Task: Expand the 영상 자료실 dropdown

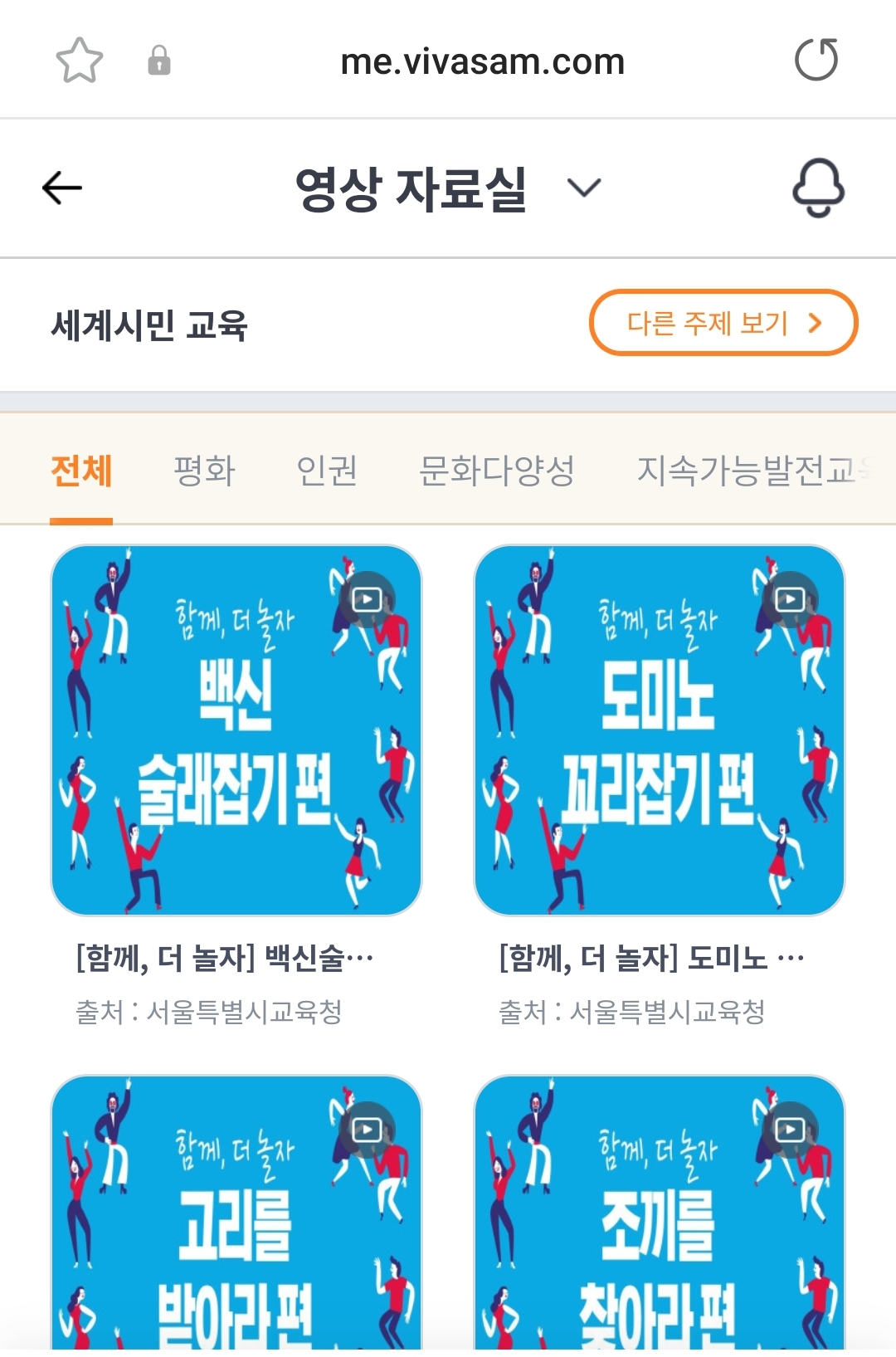Action: [583, 188]
